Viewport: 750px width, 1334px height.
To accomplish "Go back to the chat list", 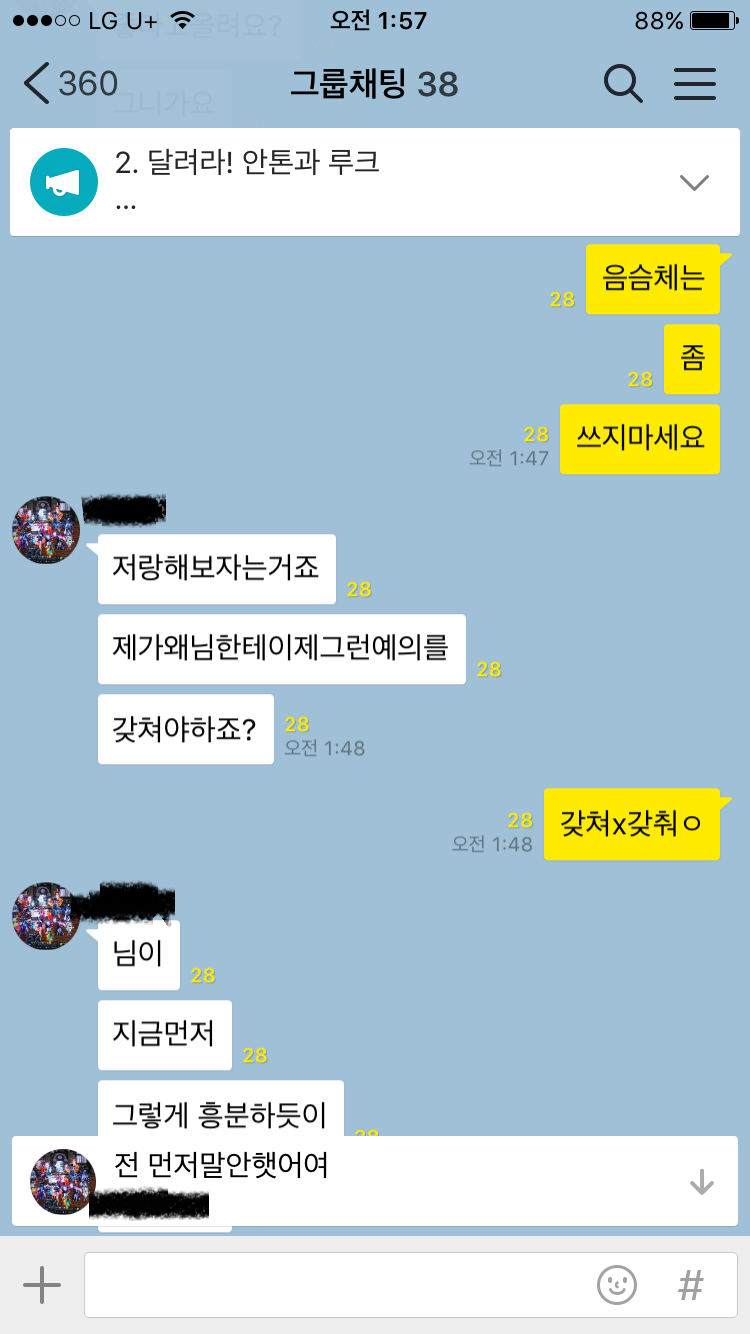I will 68,84.
